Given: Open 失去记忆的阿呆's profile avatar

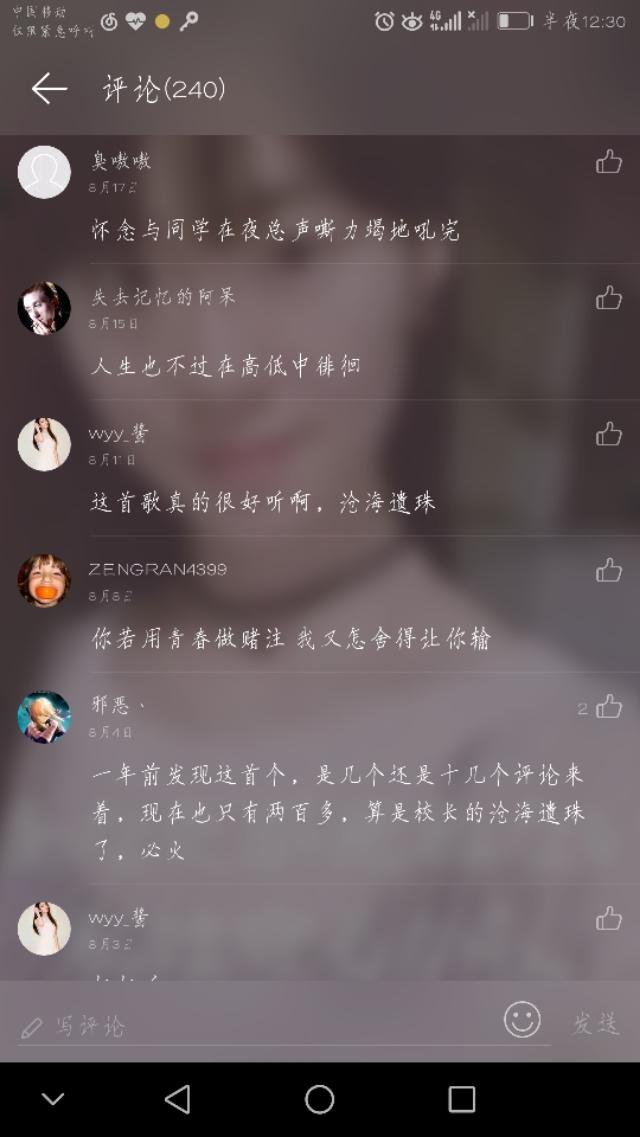Looking at the screenshot, I should (x=44, y=308).
